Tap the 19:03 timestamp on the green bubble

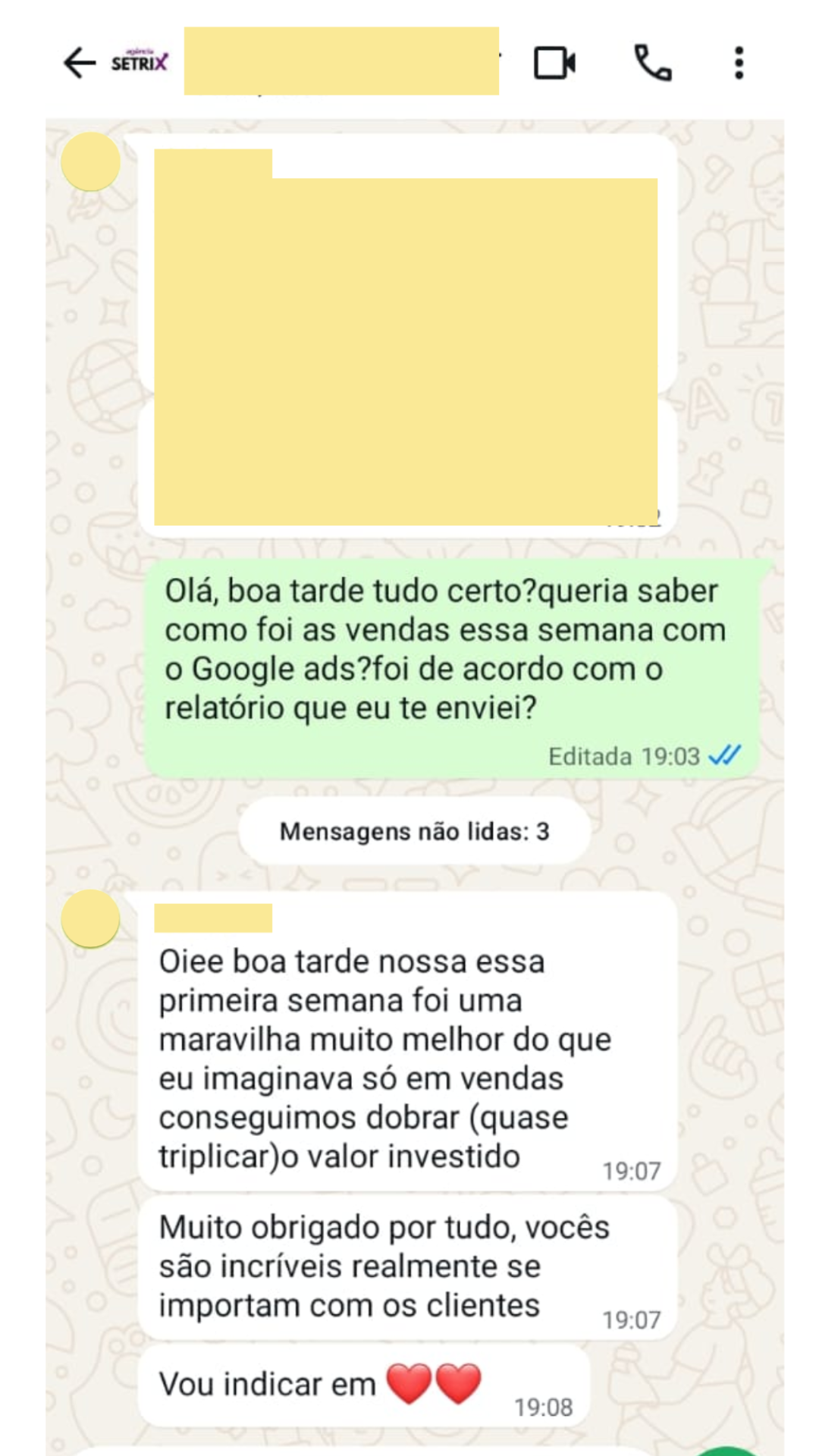(x=667, y=755)
